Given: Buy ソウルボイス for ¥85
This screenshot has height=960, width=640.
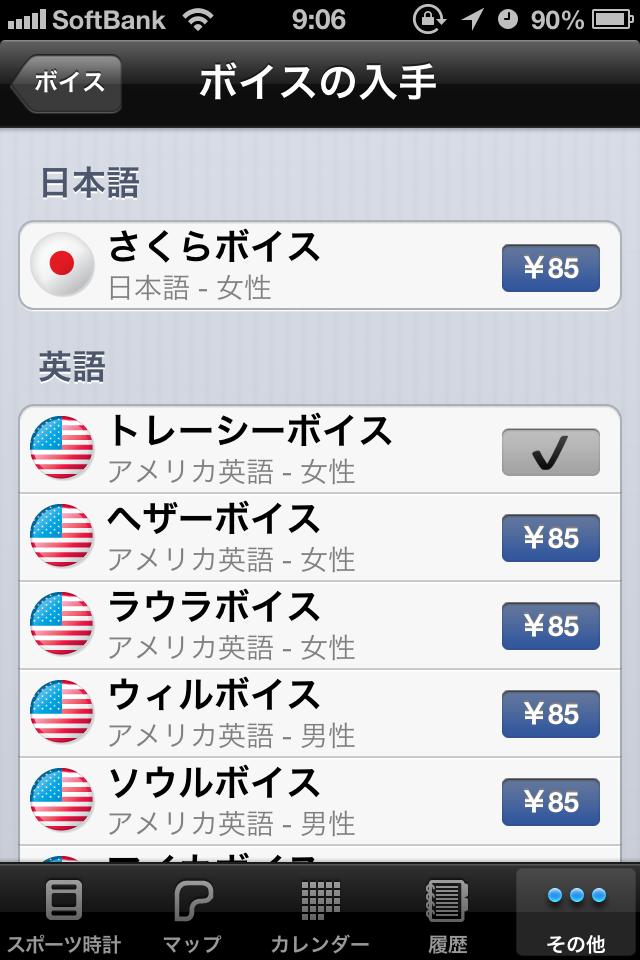Looking at the screenshot, I should pyautogui.click(x=550, y=801).
